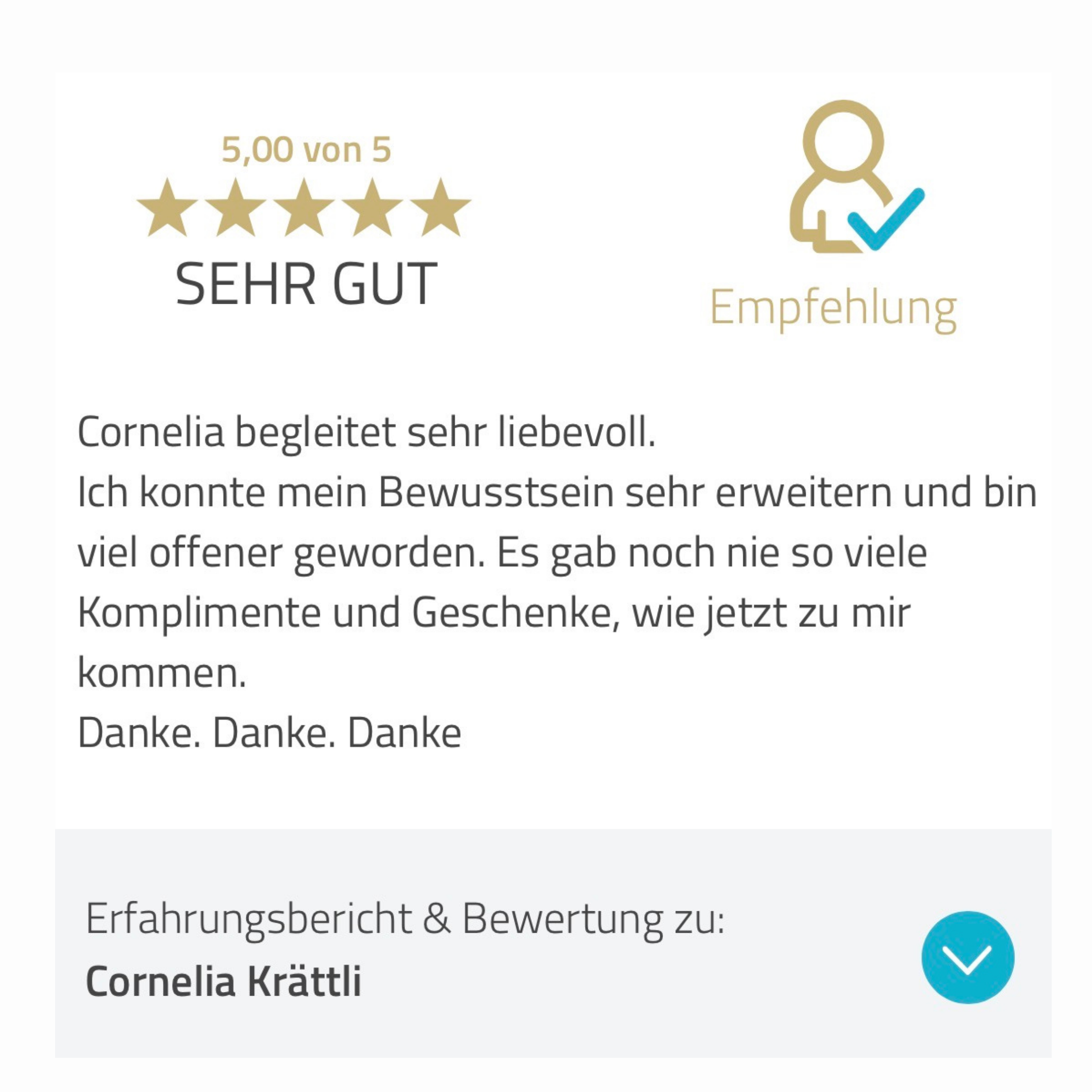Expand the review details for Cornelia Krättli
Viewport: 1092px width, 1092px height.
pyautogui.click(x=968, y=958)
